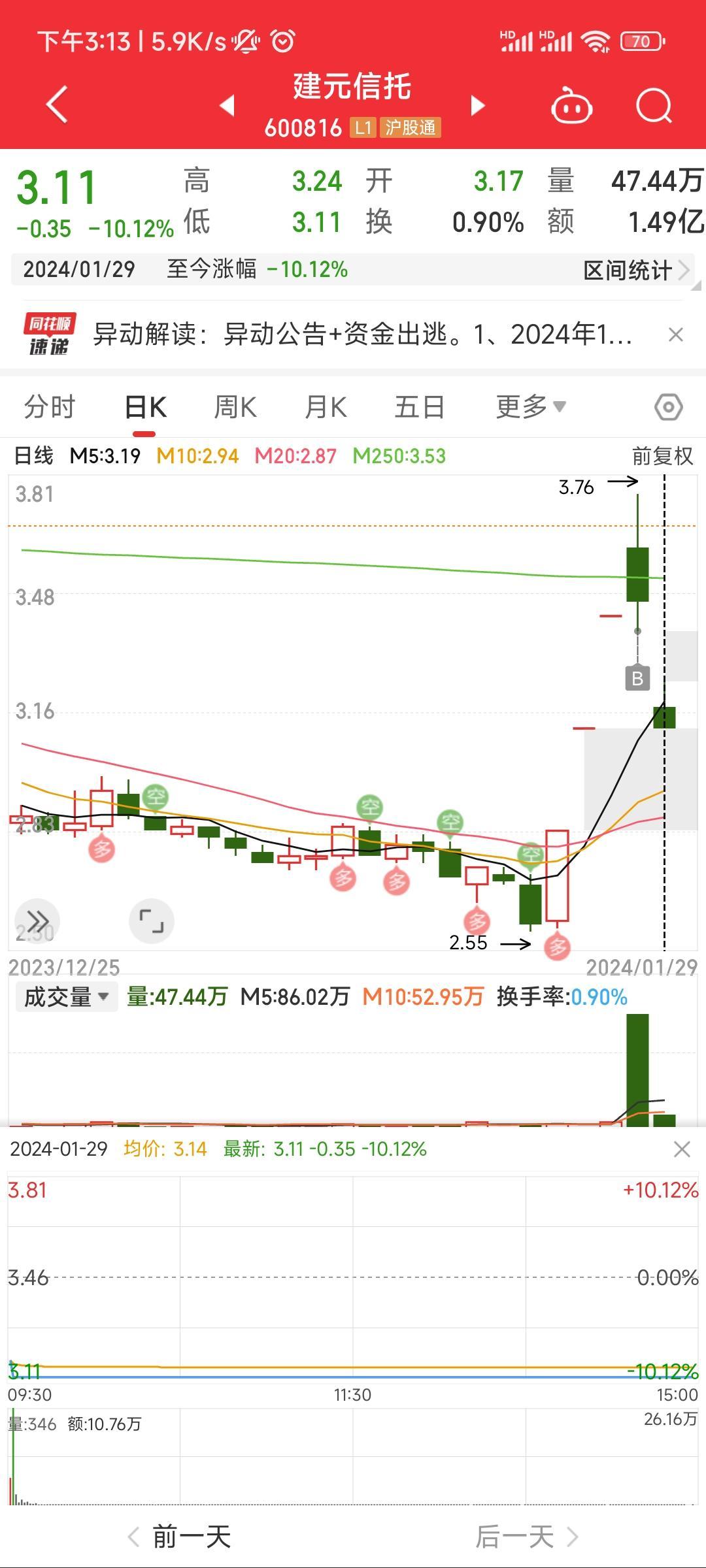Switch to next stock with right triangle

(479, 106)
